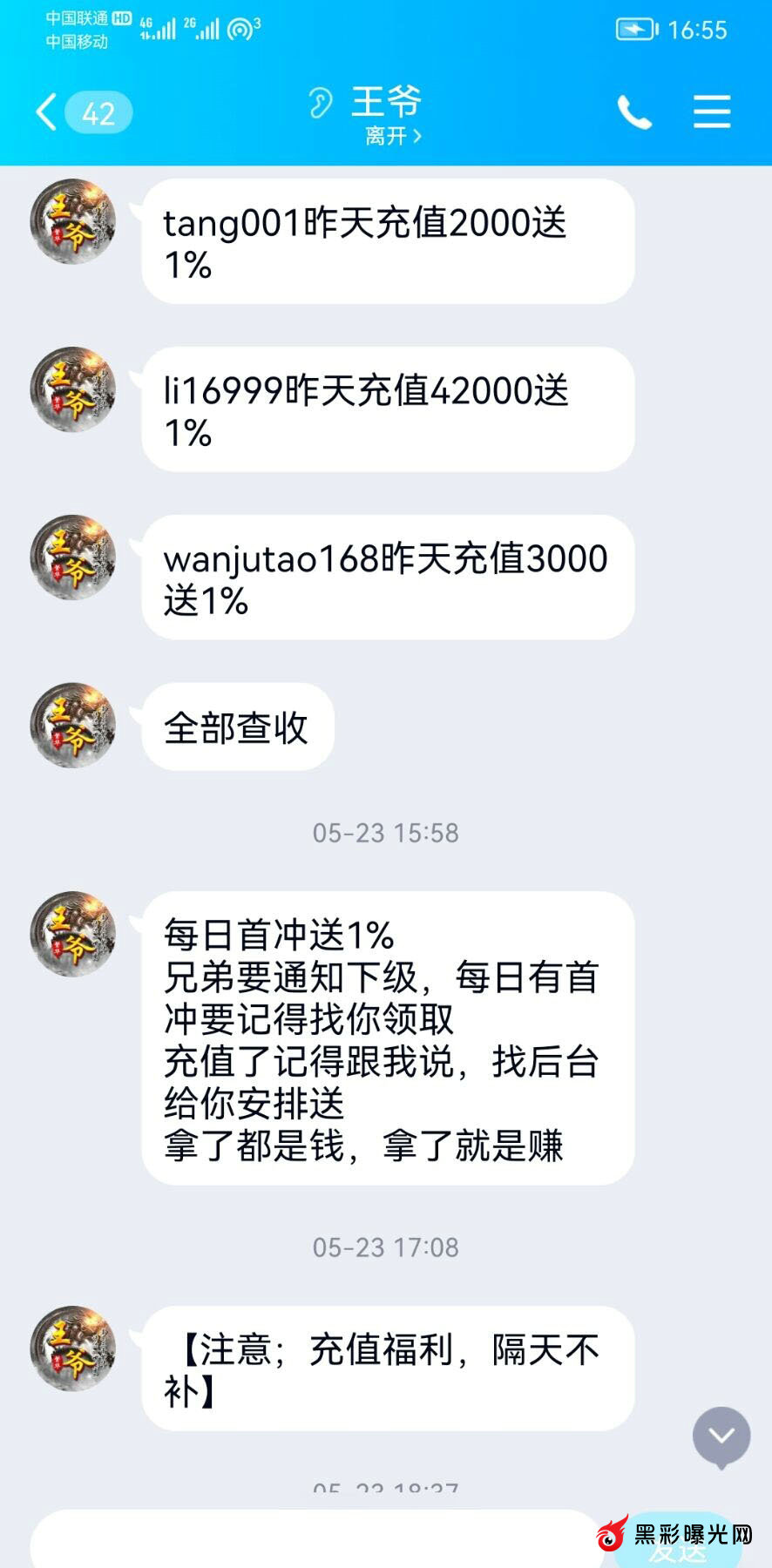
Task: Open avatar beside 全部查收 message
Action: tap(73, 725)
